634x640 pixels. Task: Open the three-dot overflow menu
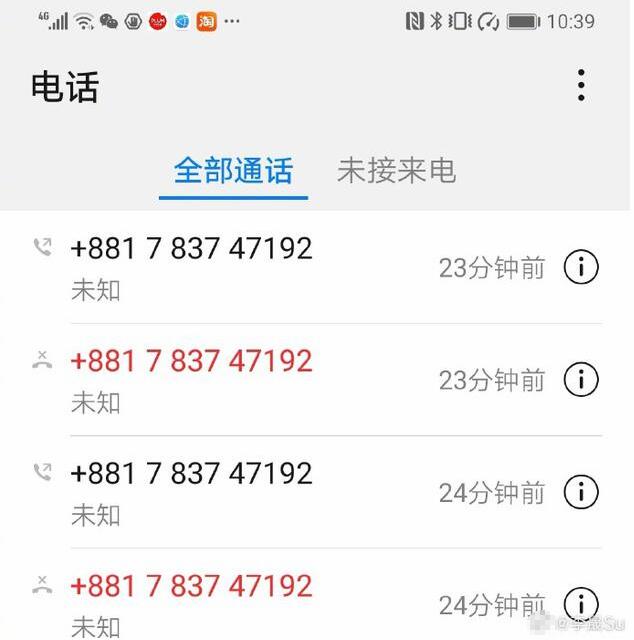[581, 86]
